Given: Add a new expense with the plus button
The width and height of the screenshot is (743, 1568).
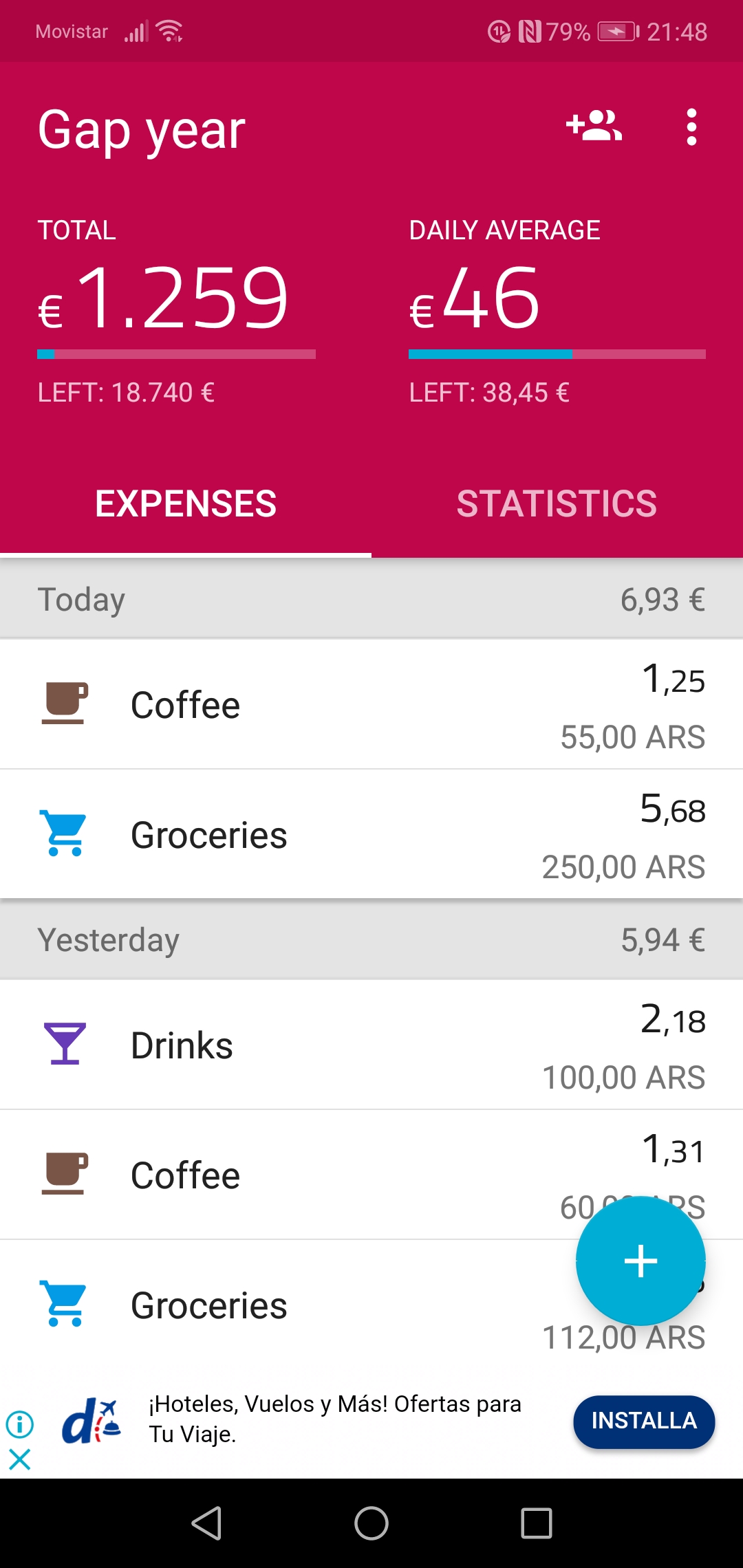Looking at the screenshot, I should pos(640,1261).
